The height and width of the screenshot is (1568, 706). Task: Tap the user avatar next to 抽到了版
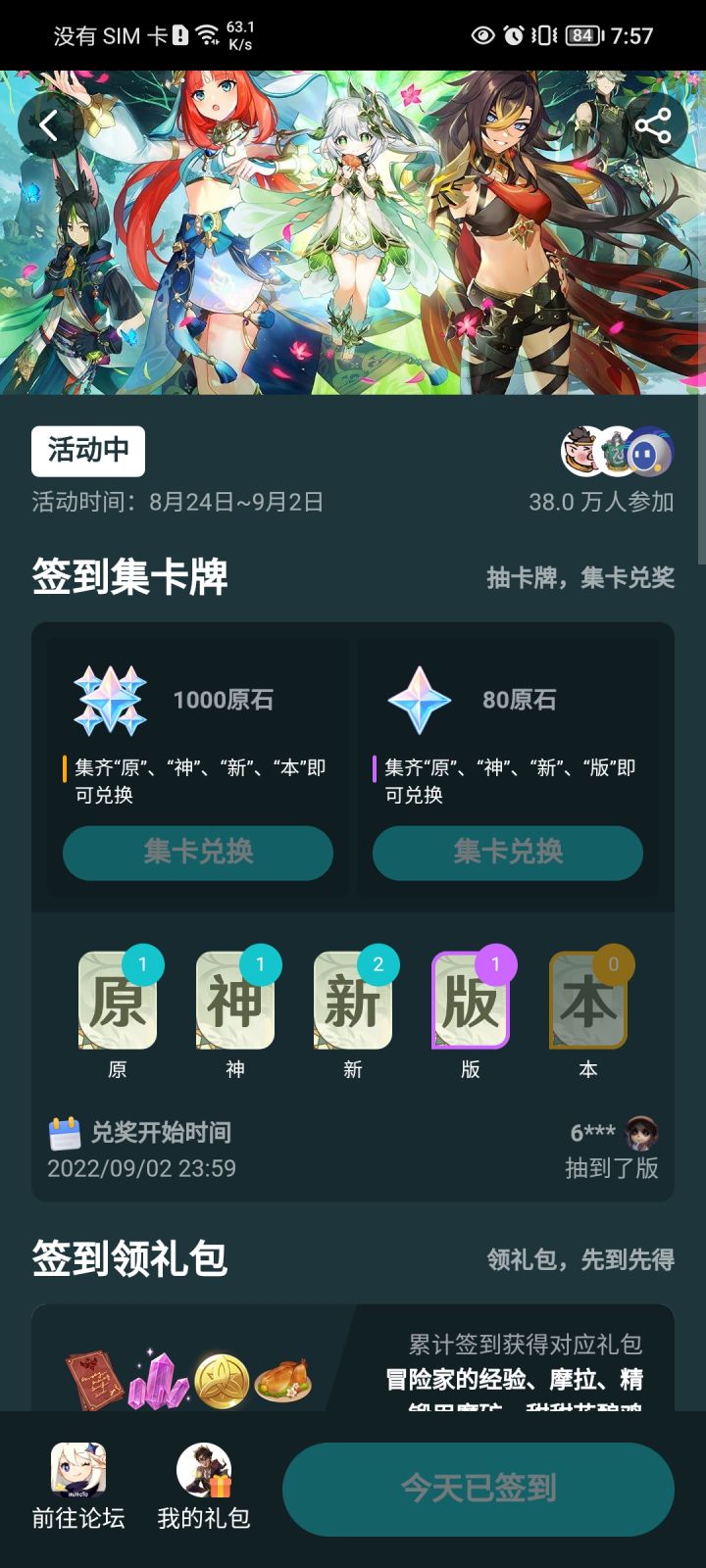pos(642,1135)
